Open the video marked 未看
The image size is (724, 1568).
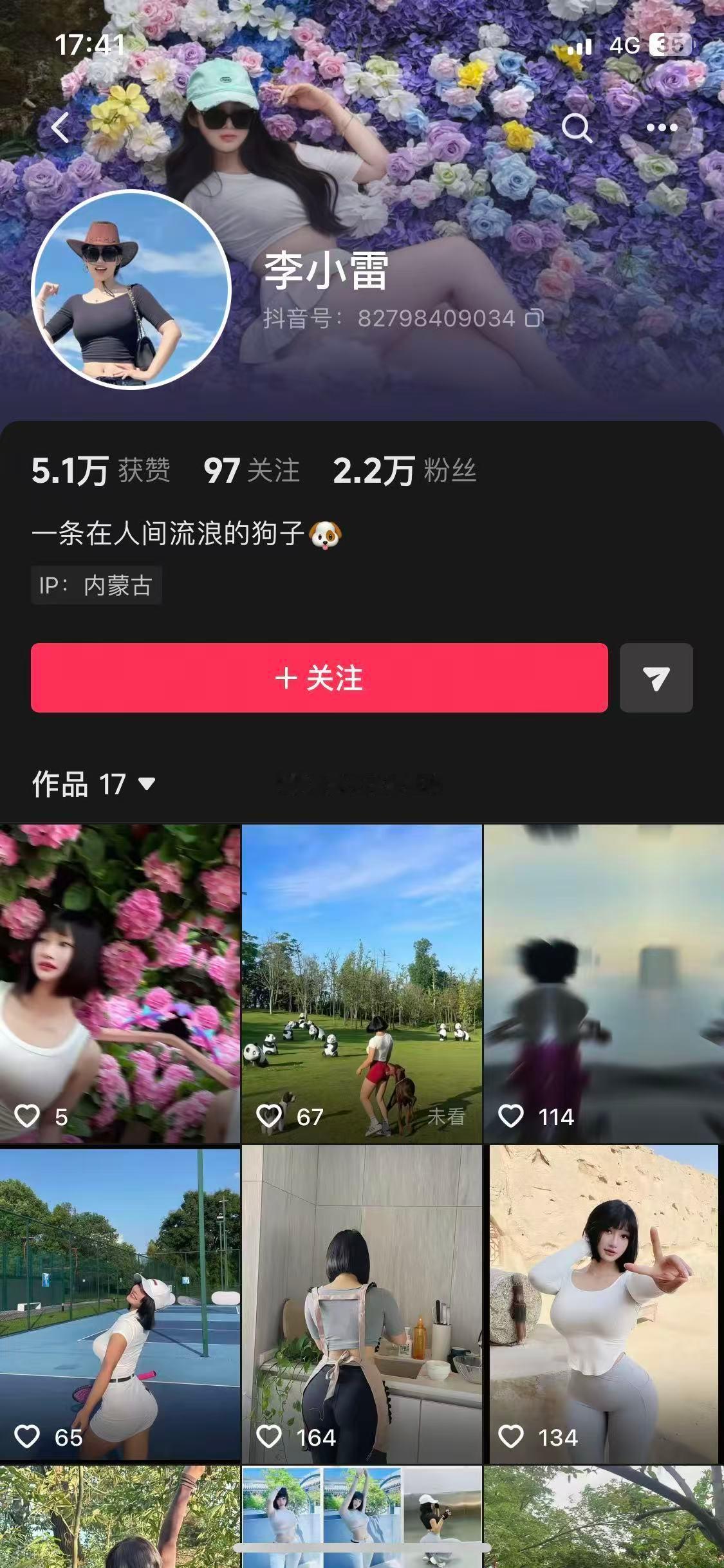[362, 966]
